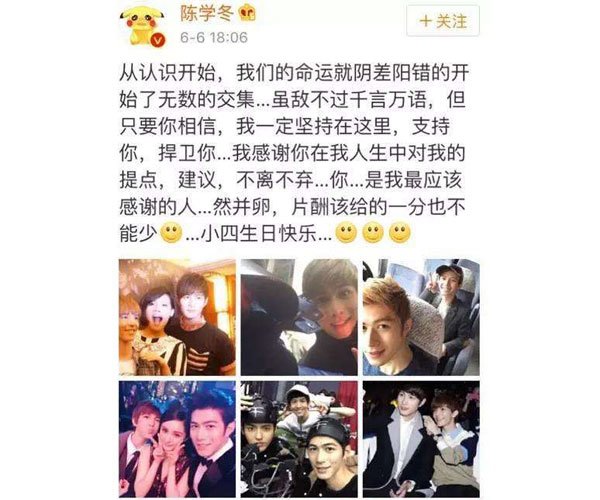View the photo of the two men in jackets
Viewport: 600px width, 500px height.
pos(420,437)
